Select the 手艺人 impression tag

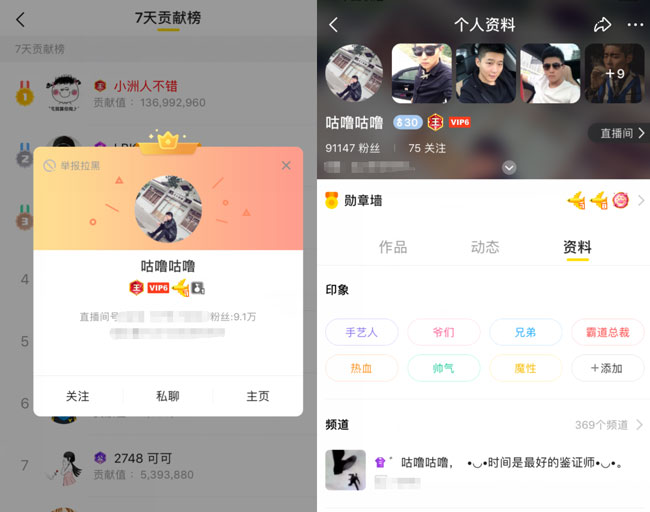coord(361,332)
